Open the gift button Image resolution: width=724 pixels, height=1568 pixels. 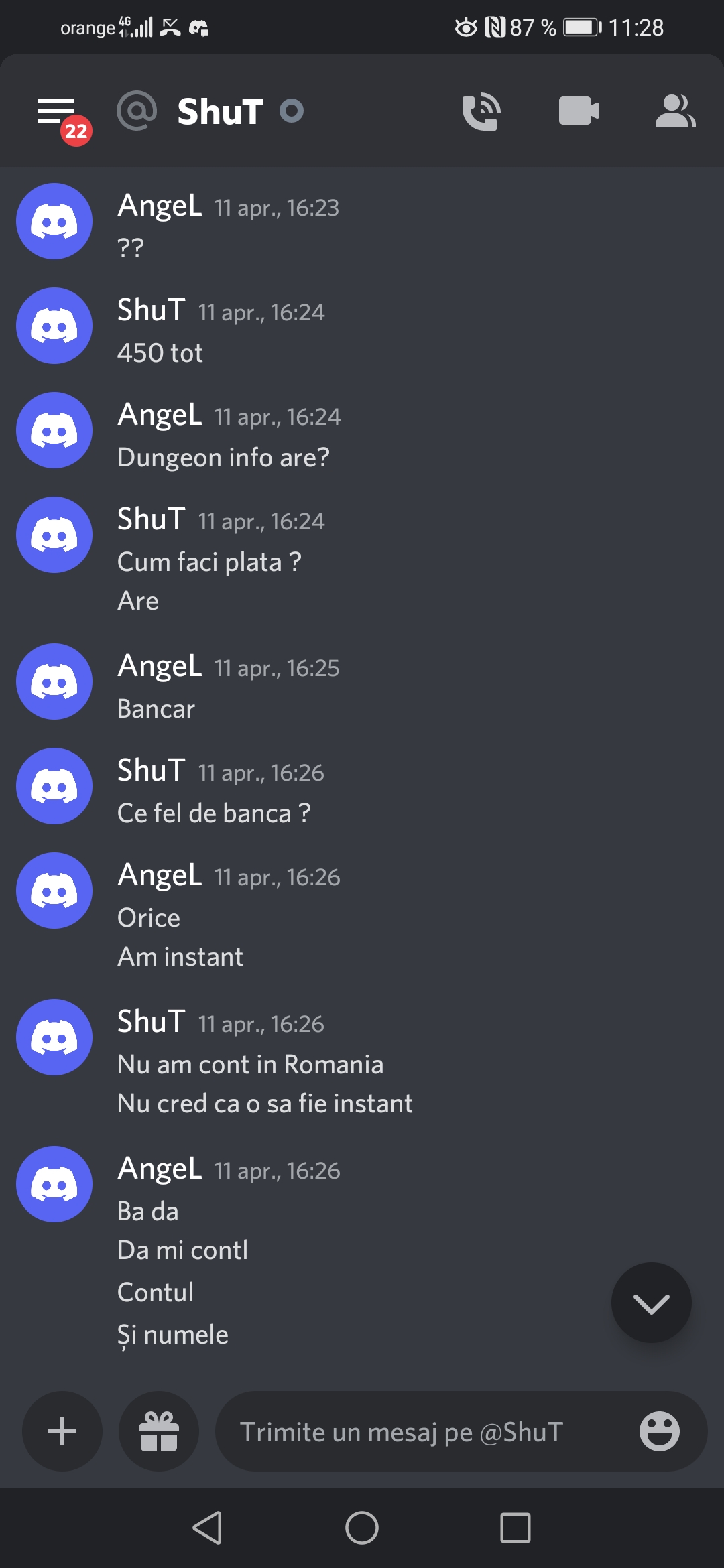coord(159,1431)
